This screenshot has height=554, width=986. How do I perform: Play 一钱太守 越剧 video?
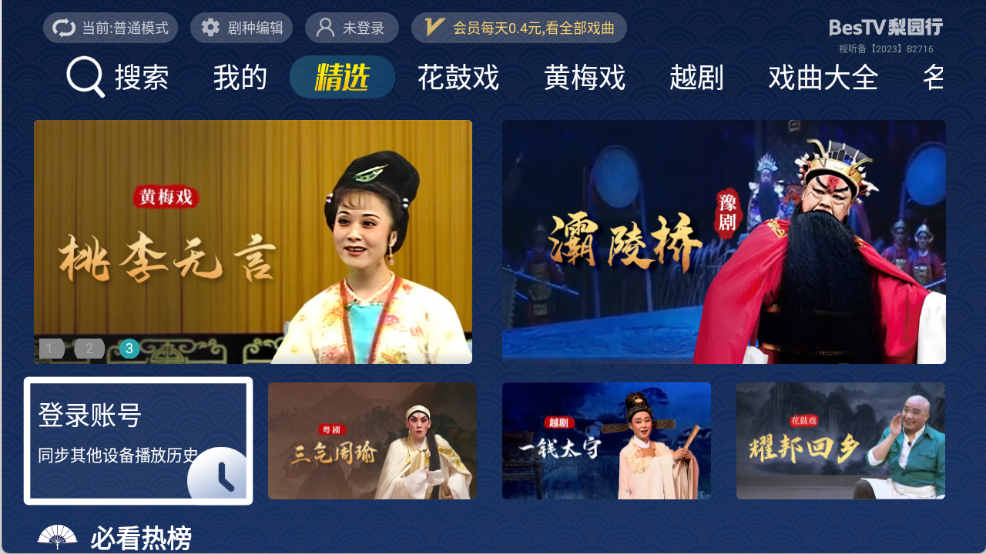click(606, 440)
